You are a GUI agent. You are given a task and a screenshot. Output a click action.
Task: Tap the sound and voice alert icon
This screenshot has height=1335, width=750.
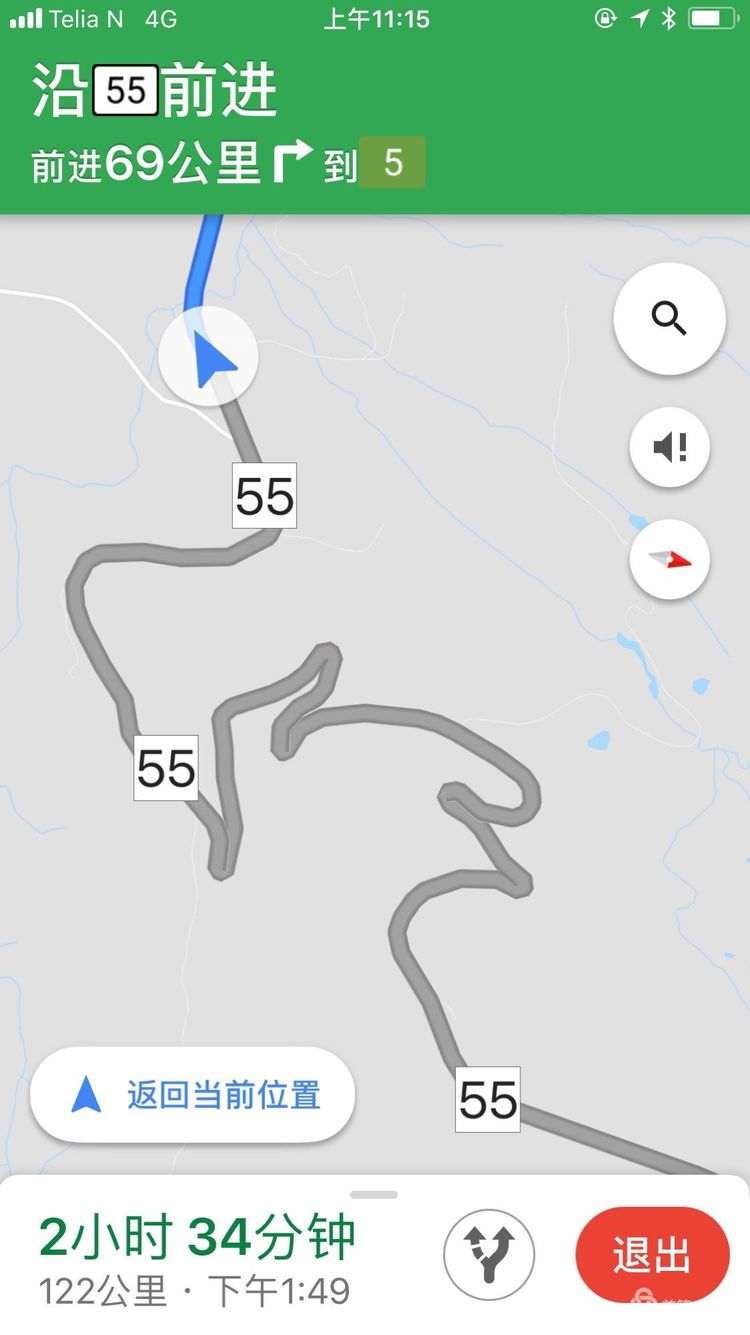pyautogui.click(x=669, y=447)
